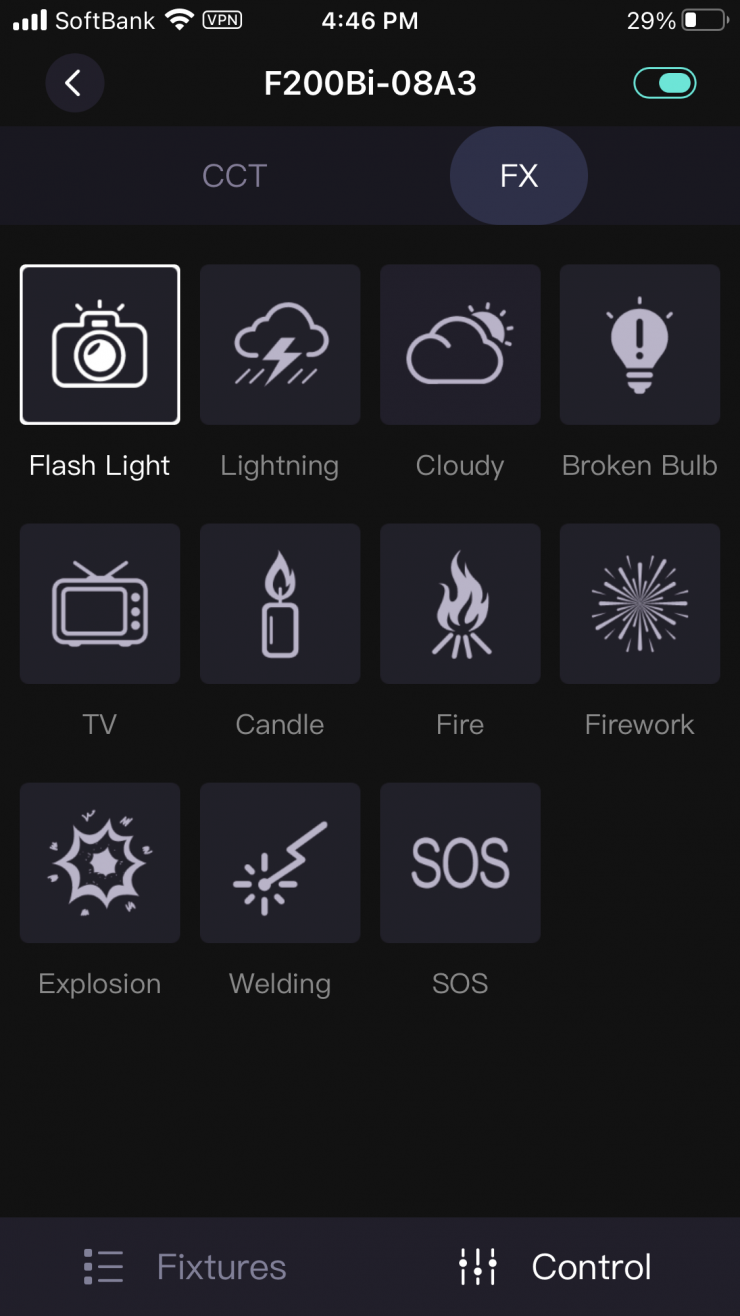Toggle the F200Bi-08A3 power switch
Image resolution: width=740 pixels, height=1316 pixels.
[664, 83]
